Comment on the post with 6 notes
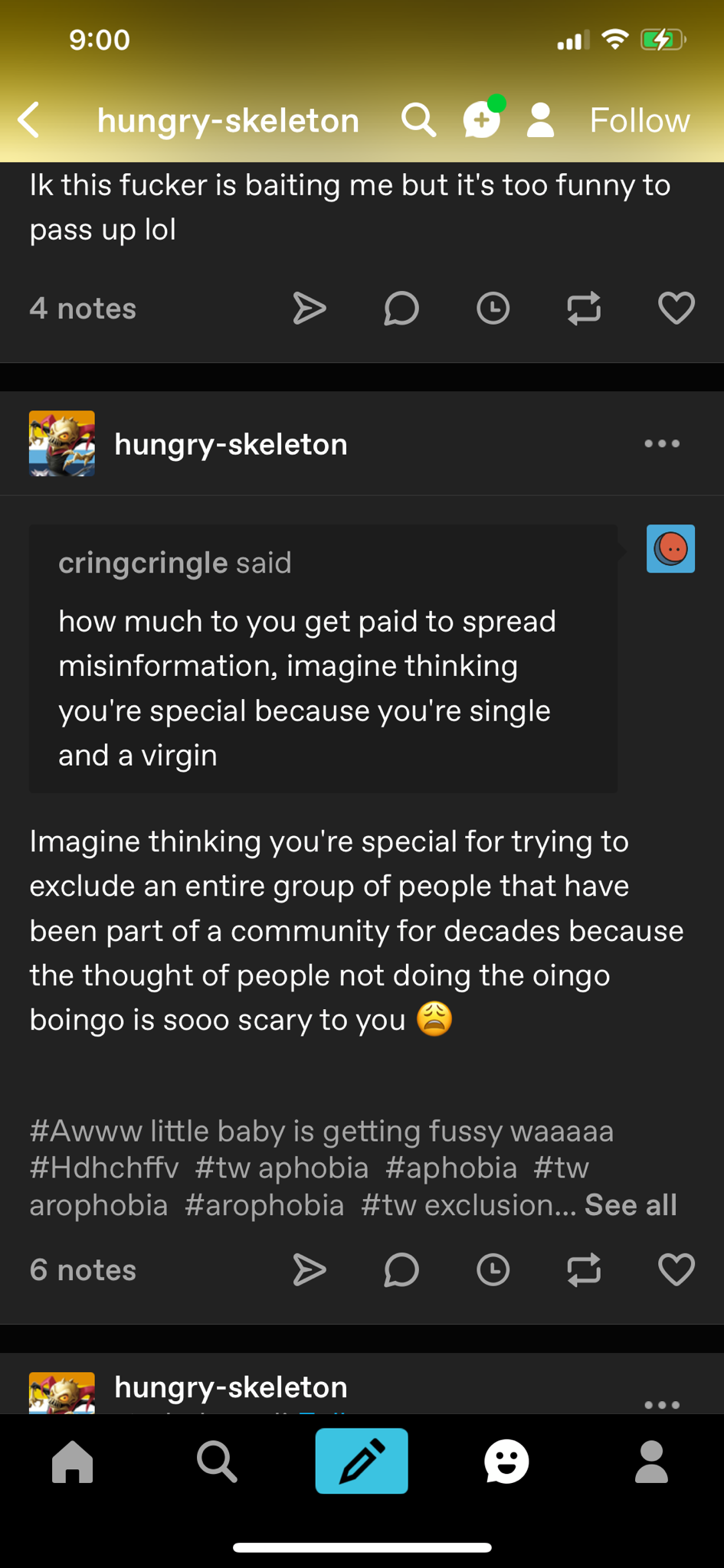This screenshot has height=1568, width=724. coord(401,1270)
